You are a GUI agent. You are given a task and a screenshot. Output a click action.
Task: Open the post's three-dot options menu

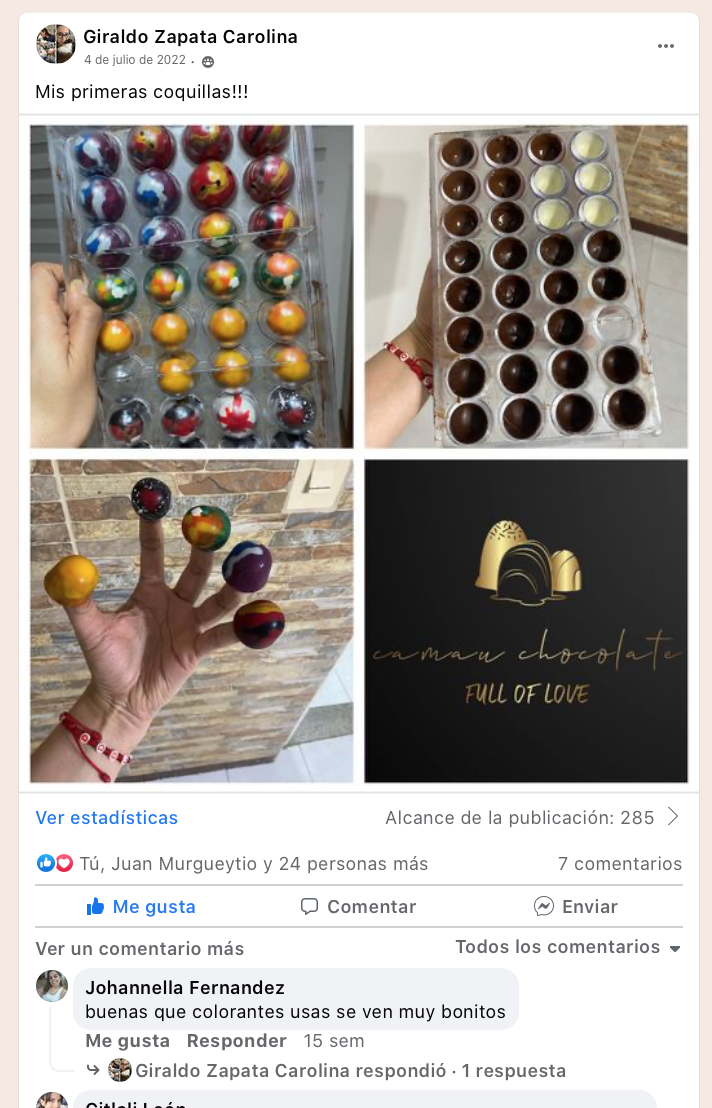(x=666, y=46)
